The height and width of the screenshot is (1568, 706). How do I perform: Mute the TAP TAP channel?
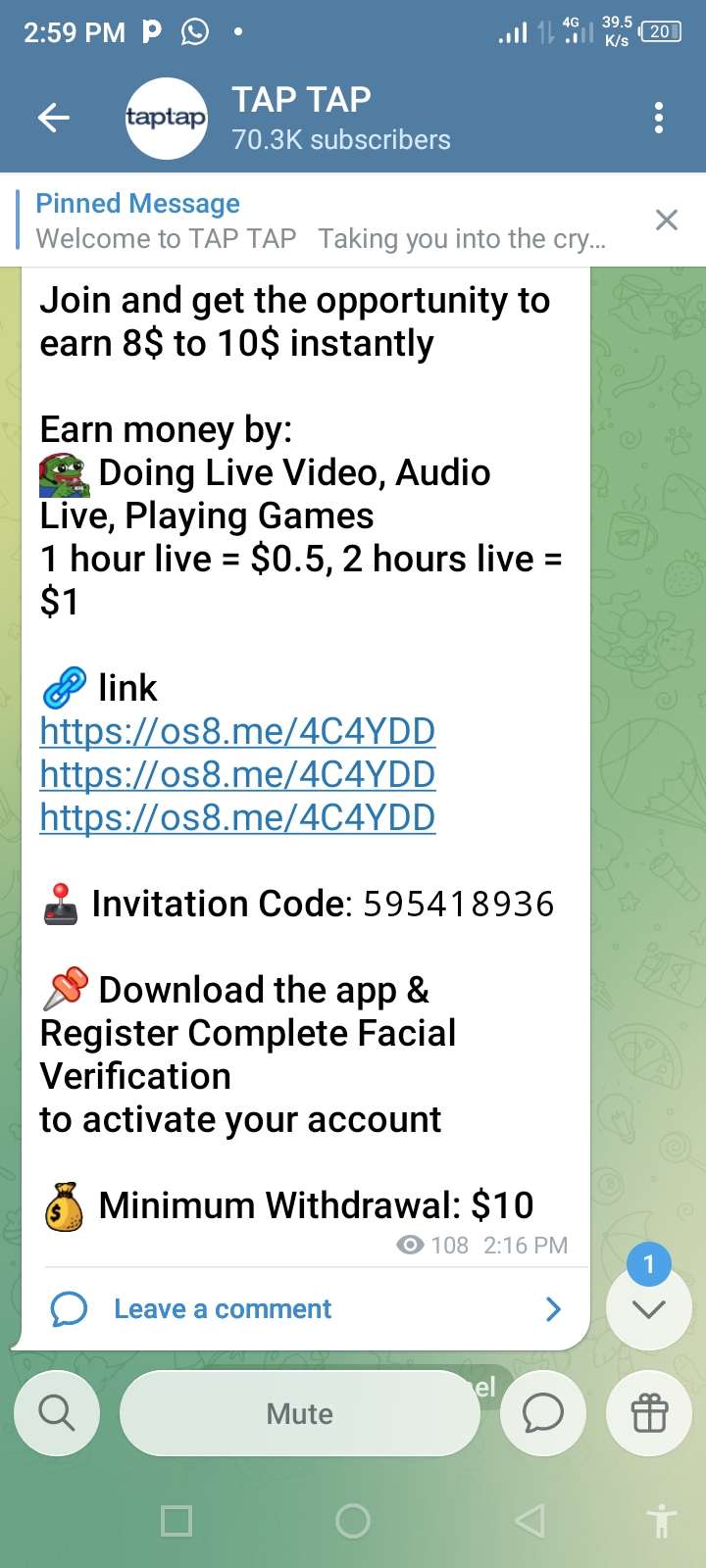point(299,1413)
